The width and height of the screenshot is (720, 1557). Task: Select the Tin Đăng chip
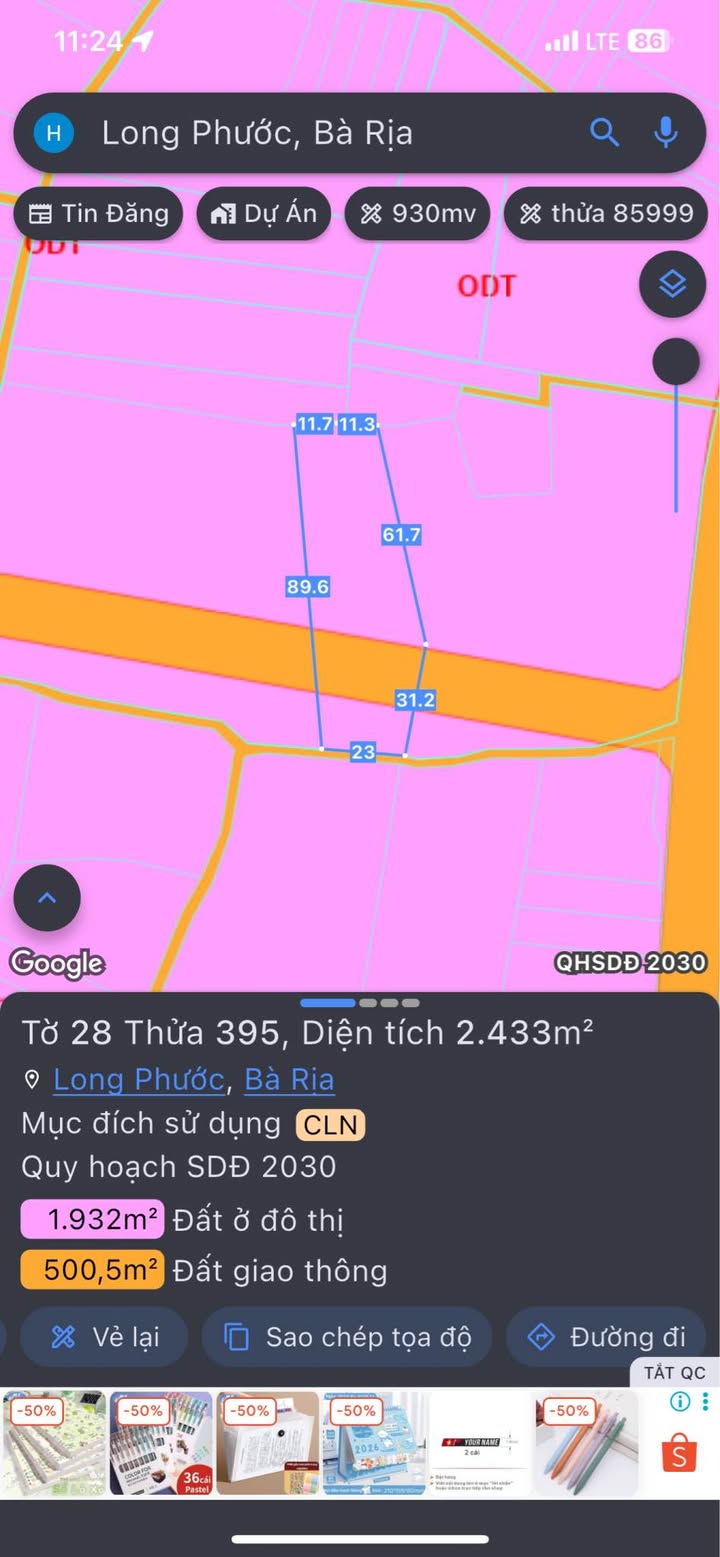[98, 213]
